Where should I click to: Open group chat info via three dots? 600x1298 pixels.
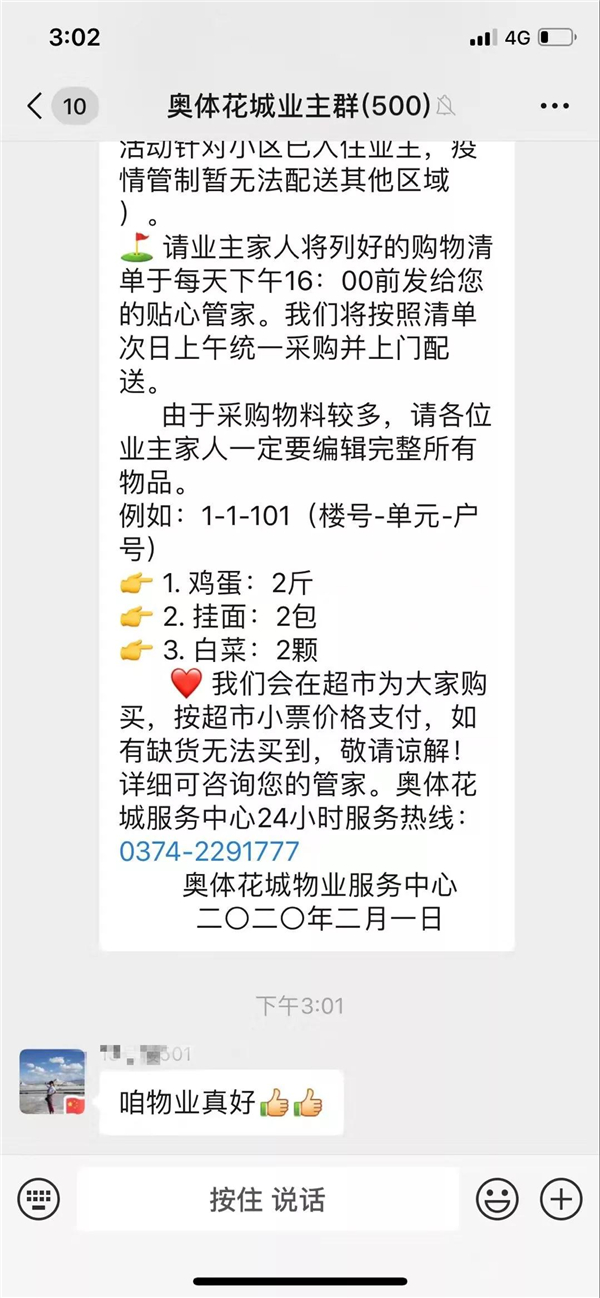(x=554, y=106)
